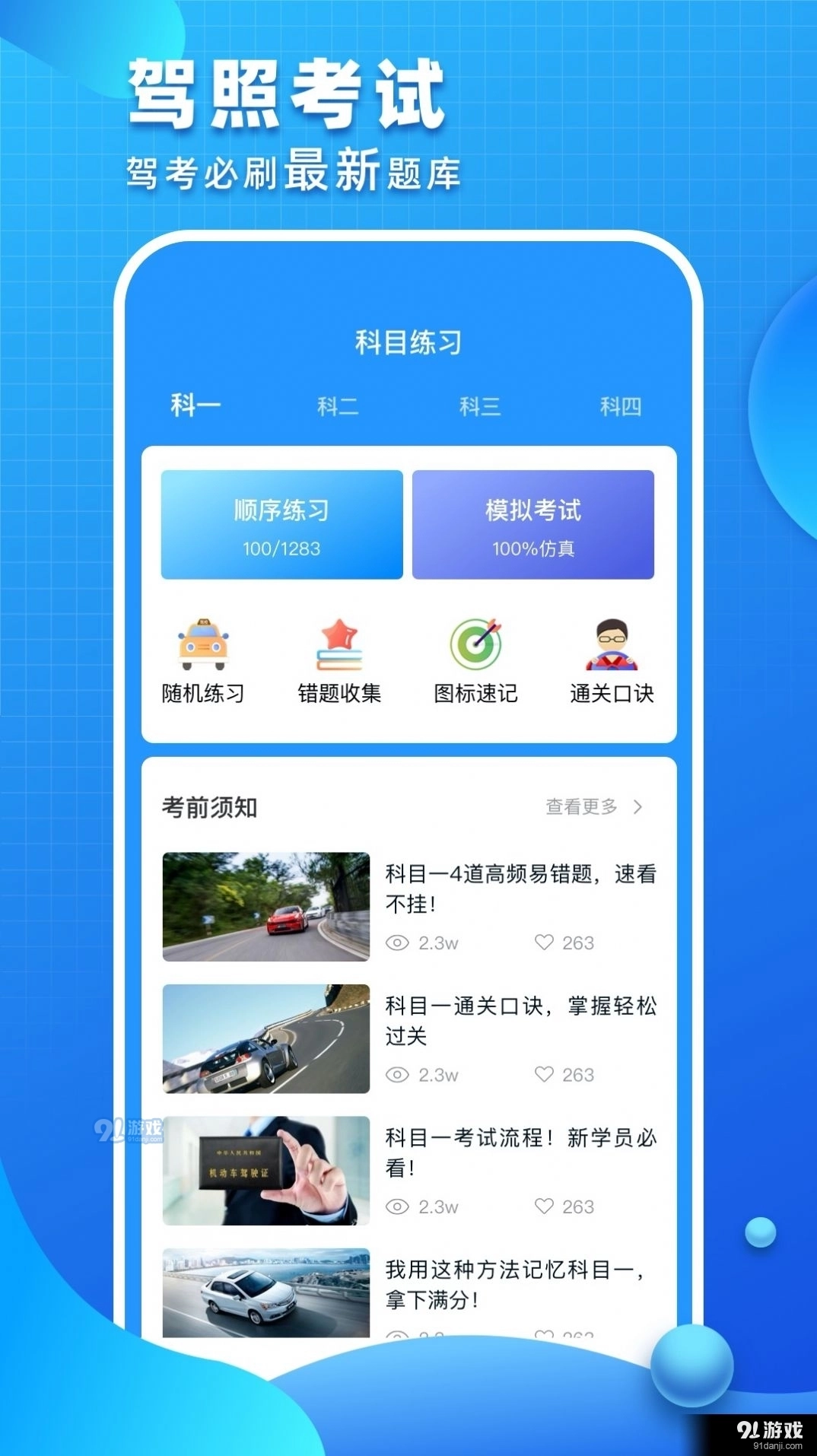Screen dimensions: 817x1456
Task: Click the 图标速记 dartboard icon
Action: [475, 644]
